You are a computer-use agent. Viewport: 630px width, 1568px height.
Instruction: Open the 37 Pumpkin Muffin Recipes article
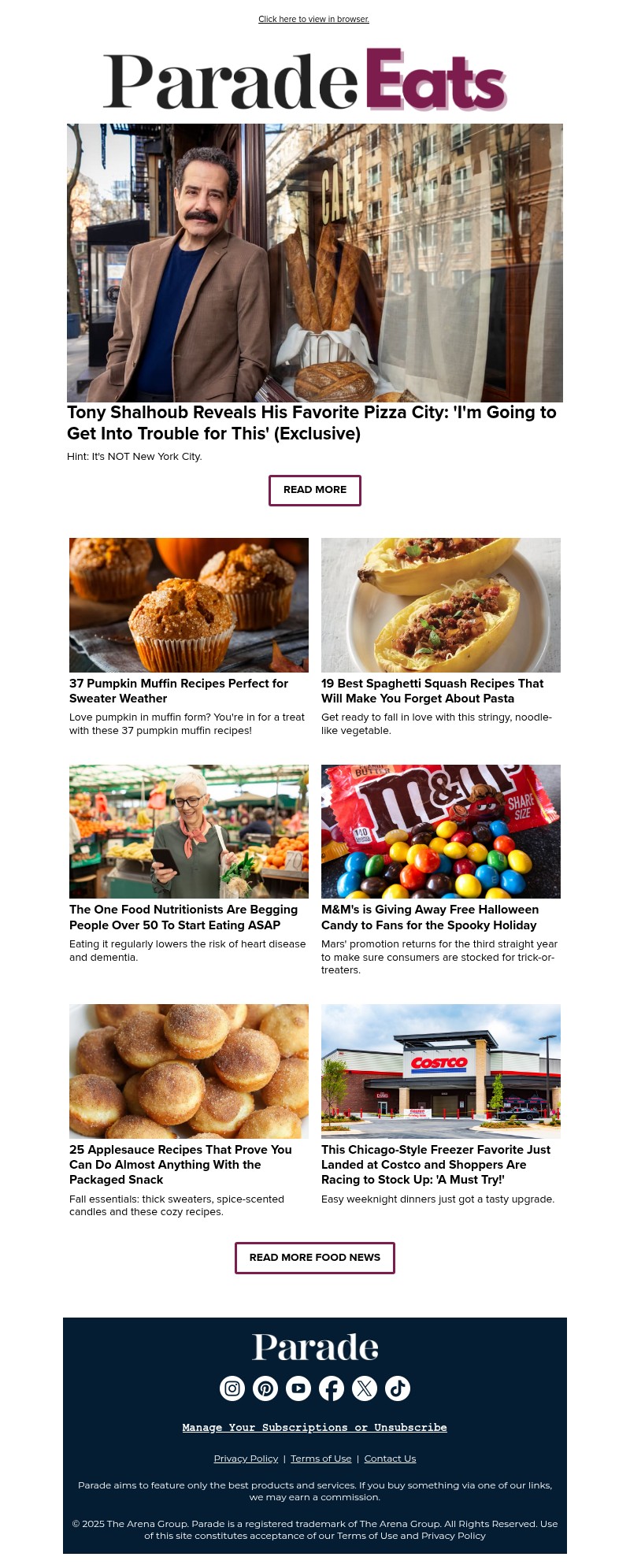pos(179,691)
